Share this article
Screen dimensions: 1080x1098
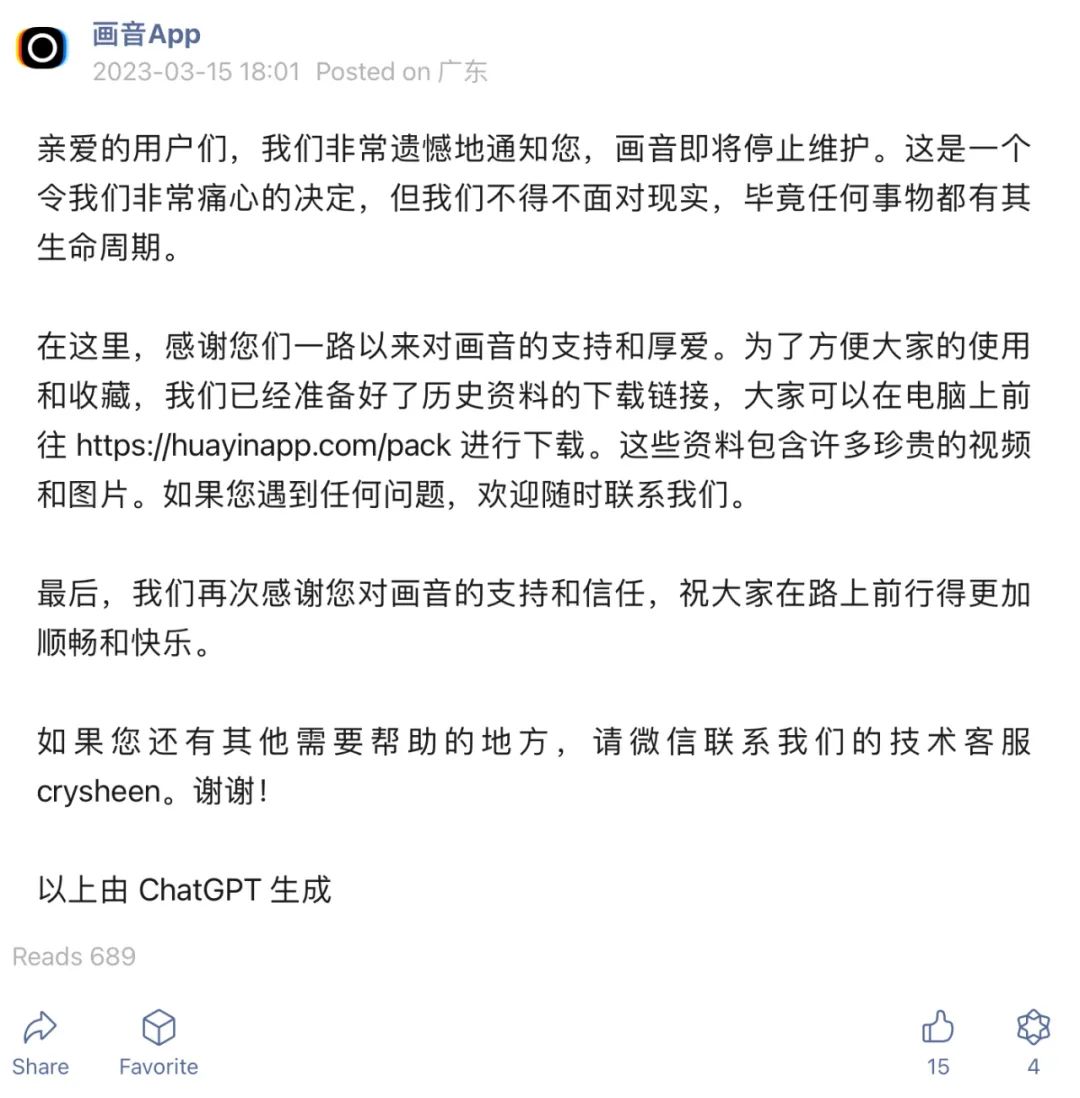[x=40, y=1041]
